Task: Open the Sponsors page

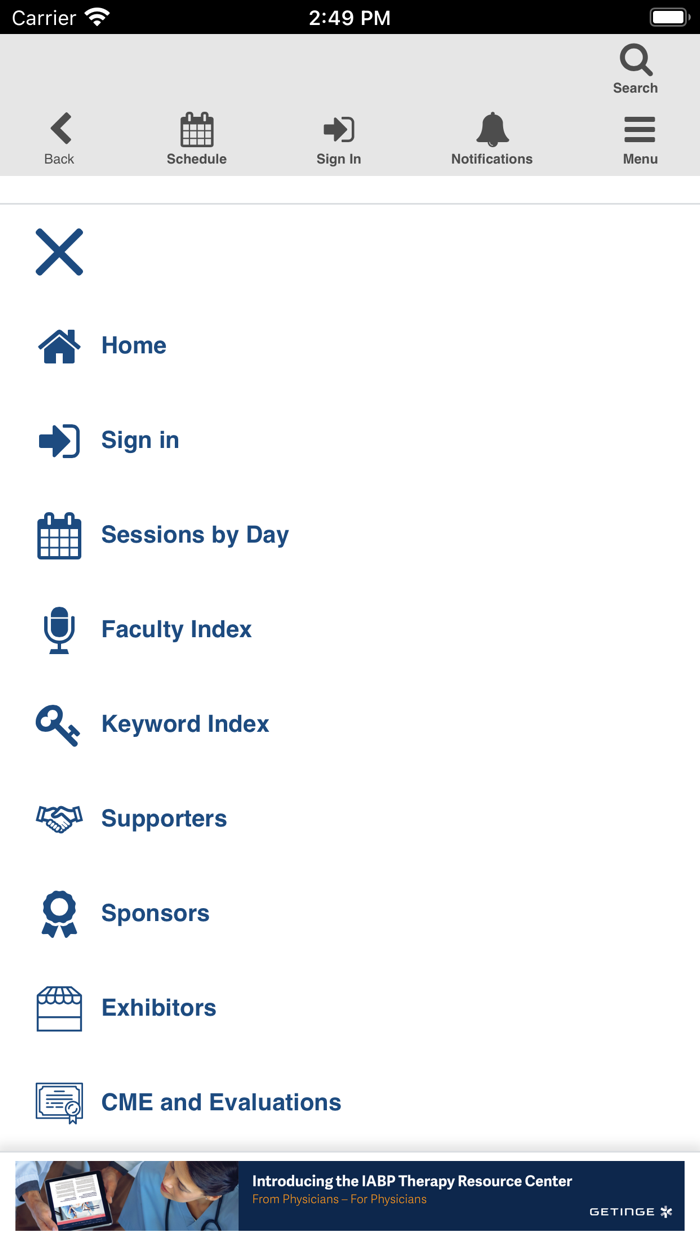Action: pyautogui.click(x=155, y=913)
